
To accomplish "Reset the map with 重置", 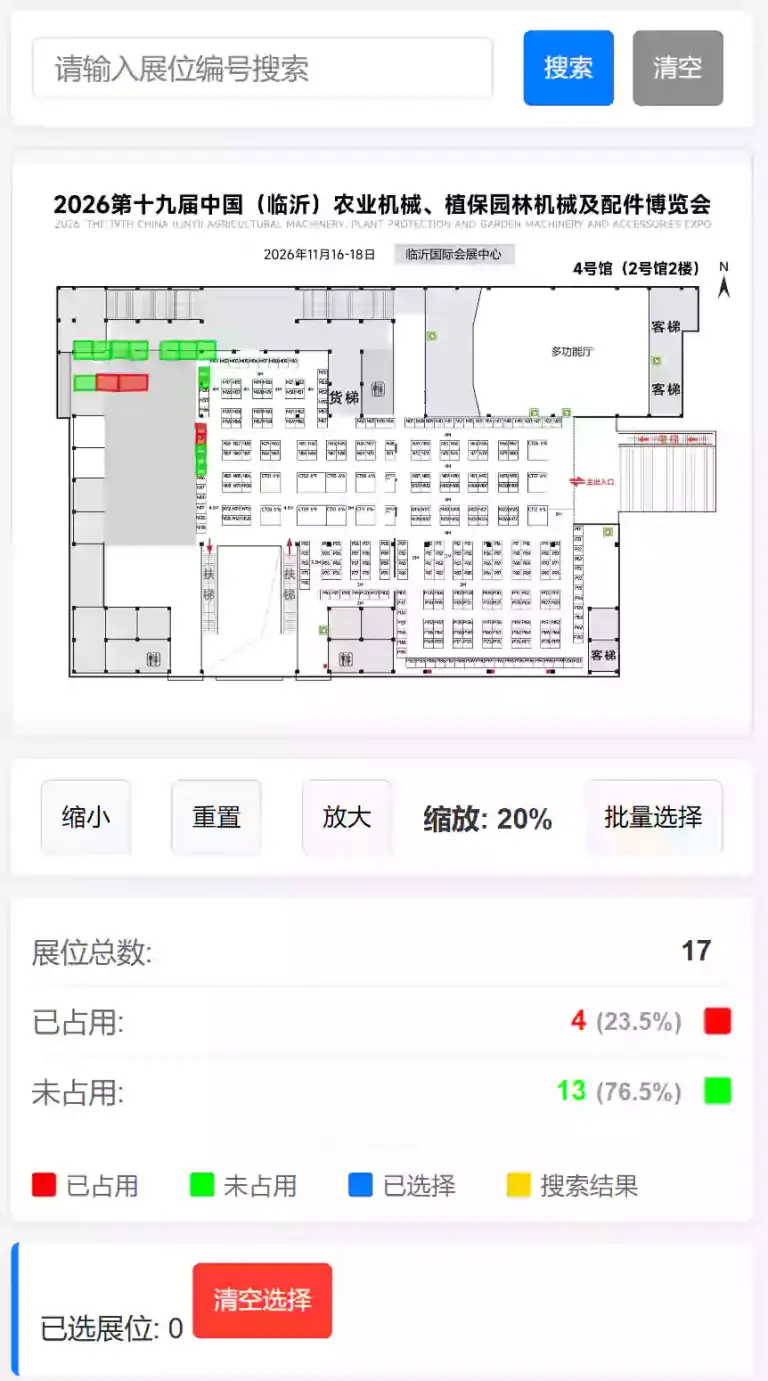I will coord(216,817).
